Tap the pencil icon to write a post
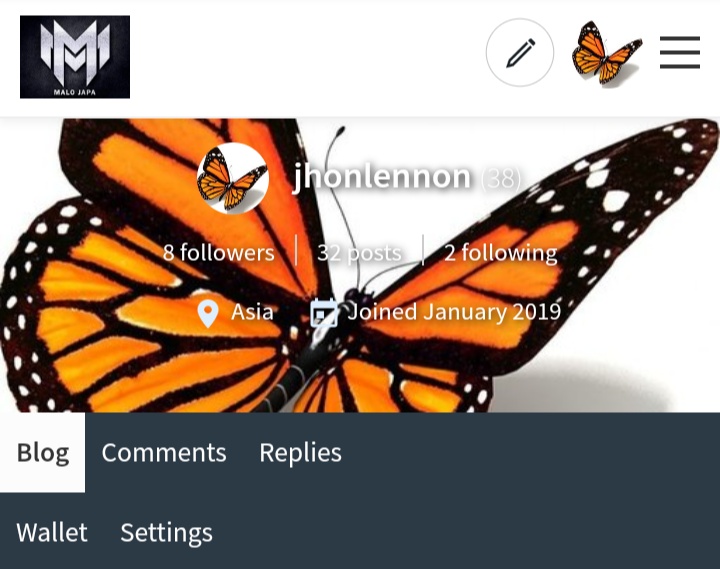The height and width of the screenshot is (569, 720). click(x=520, y=52)
